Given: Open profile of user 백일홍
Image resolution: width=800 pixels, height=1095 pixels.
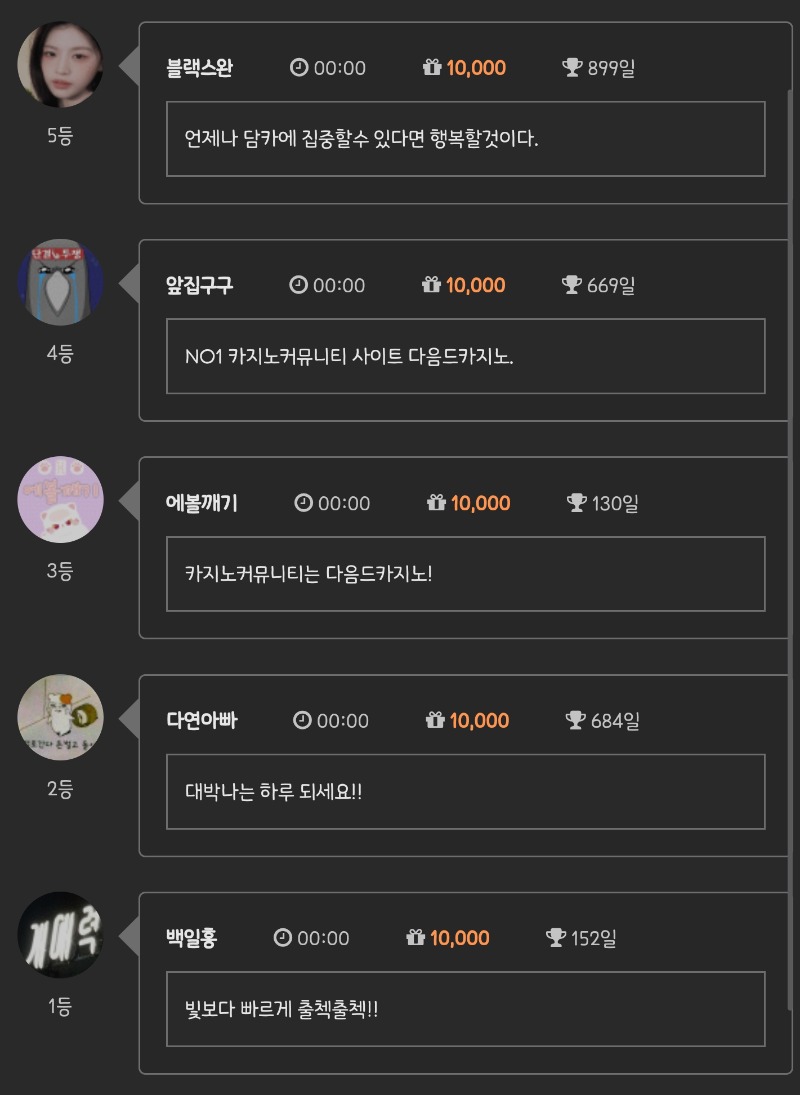Looking at the screenshot, I should click(191, 938).
